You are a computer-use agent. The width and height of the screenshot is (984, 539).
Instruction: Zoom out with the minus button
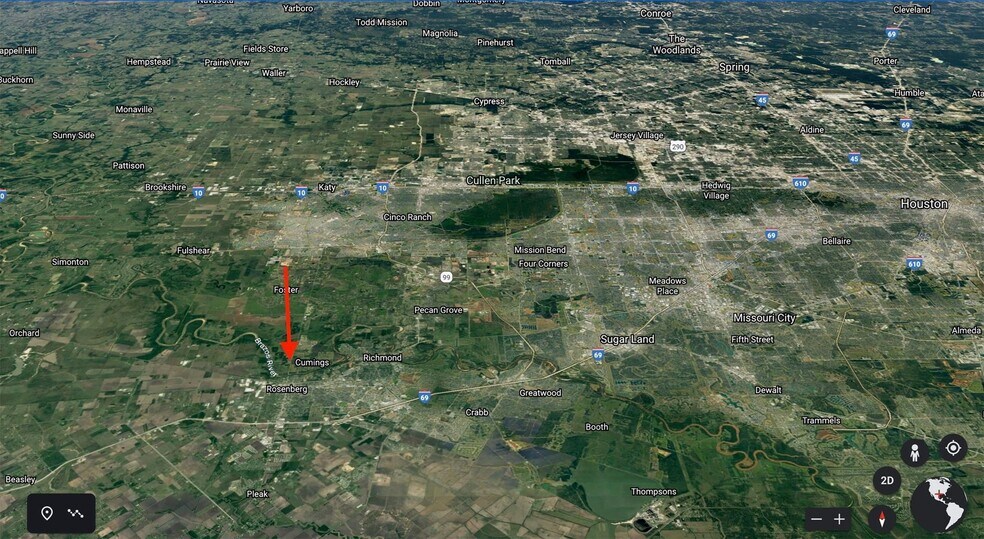tap(816, 519)
